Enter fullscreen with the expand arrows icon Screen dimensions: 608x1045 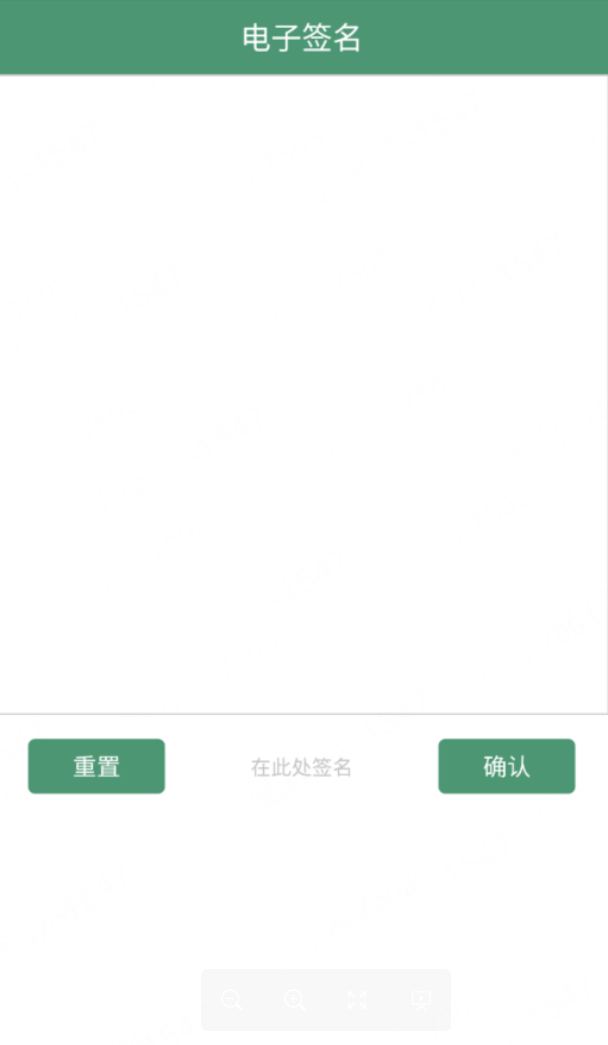[357, 1000]
